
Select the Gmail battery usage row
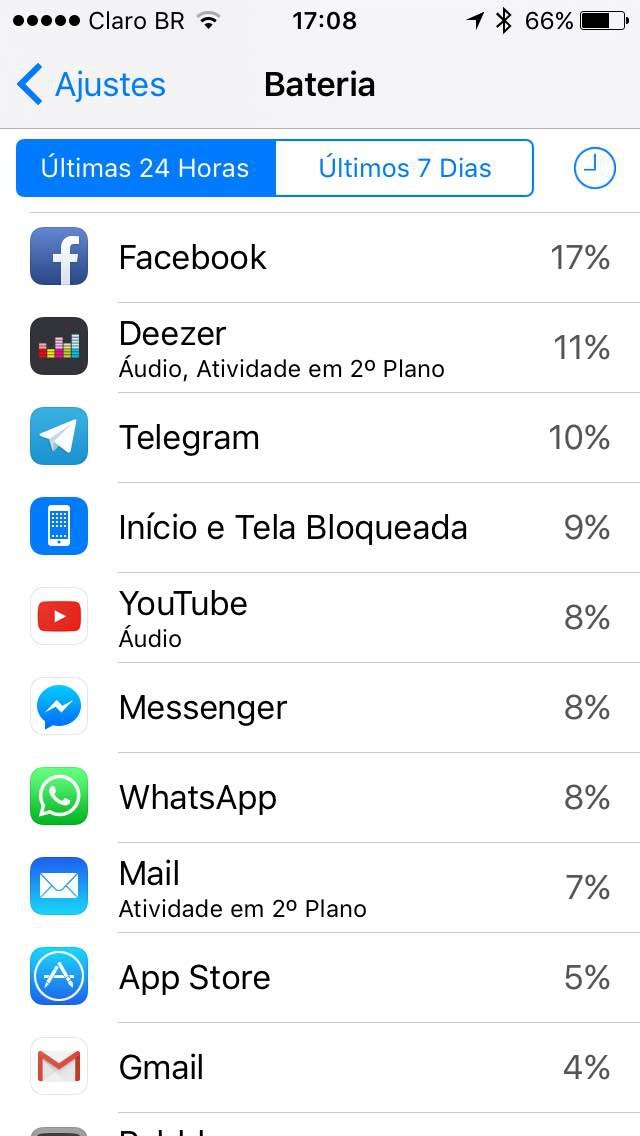tap(320, 1067)
